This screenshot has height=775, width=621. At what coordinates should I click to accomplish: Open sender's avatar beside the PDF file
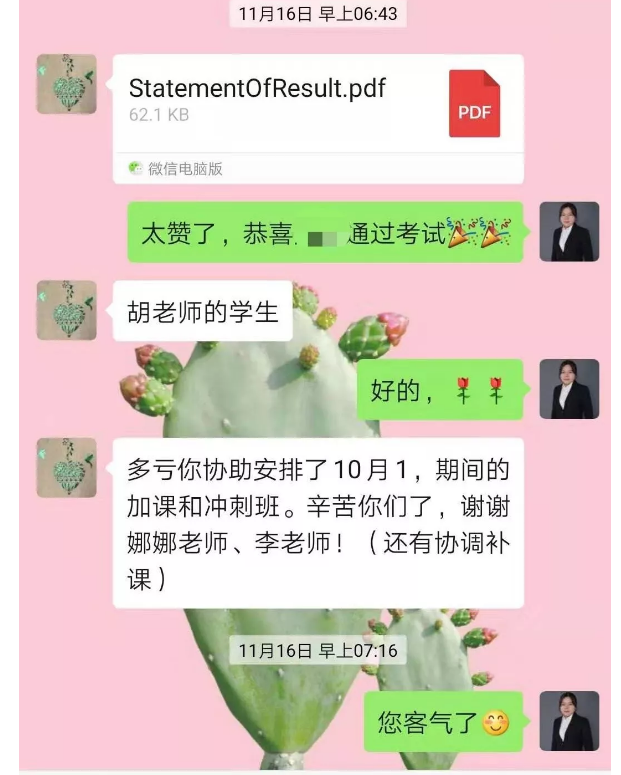coord(67,84)
